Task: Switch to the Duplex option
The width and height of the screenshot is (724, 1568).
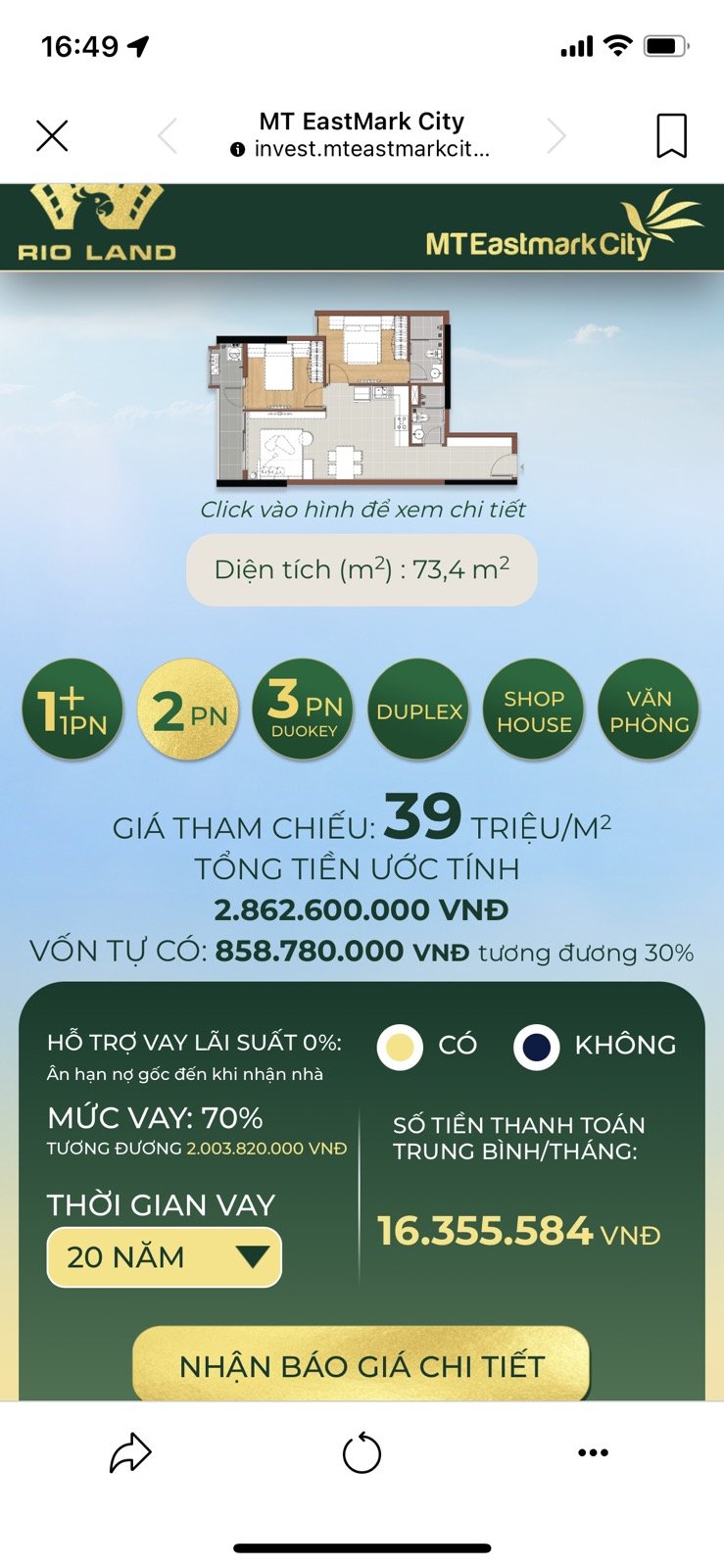Action: pos(419,710)
